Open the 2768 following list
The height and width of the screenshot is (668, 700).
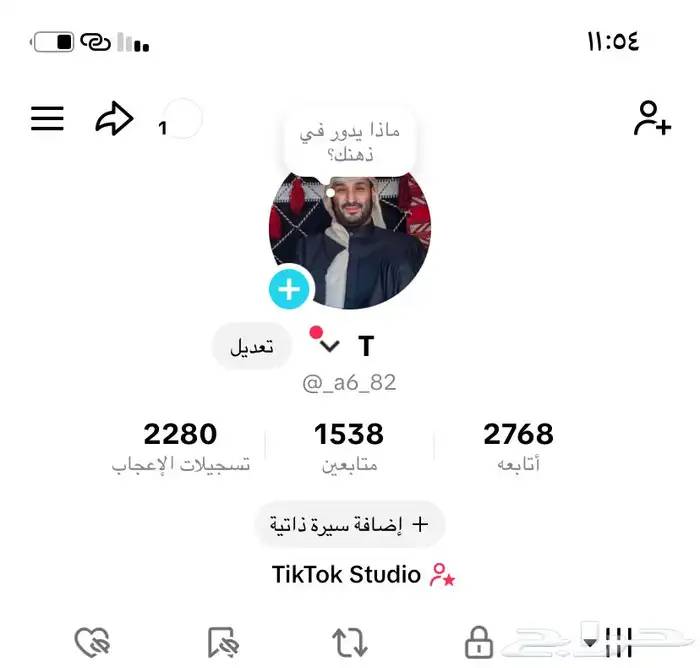click(518, 446)
